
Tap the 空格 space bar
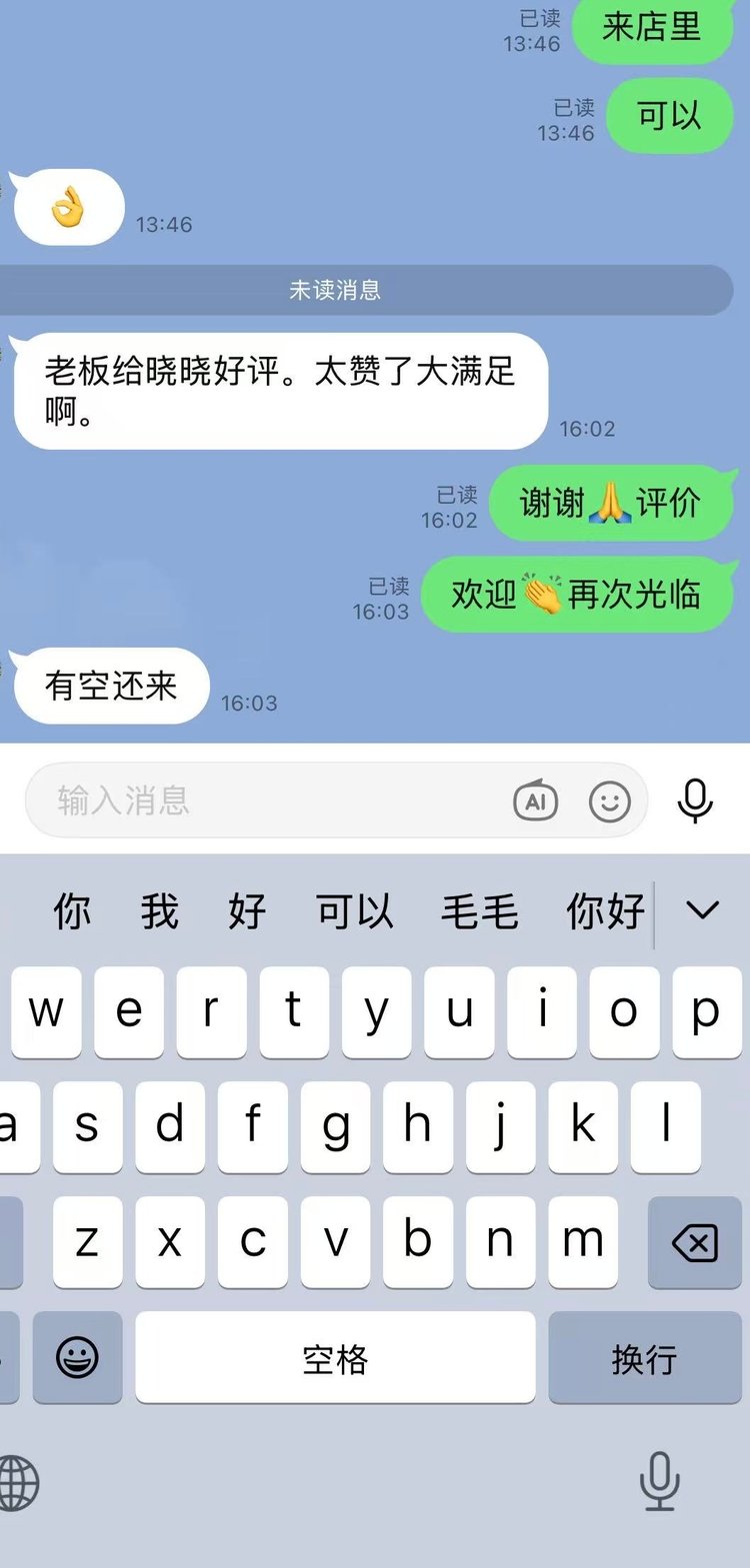pos(335,1358)
